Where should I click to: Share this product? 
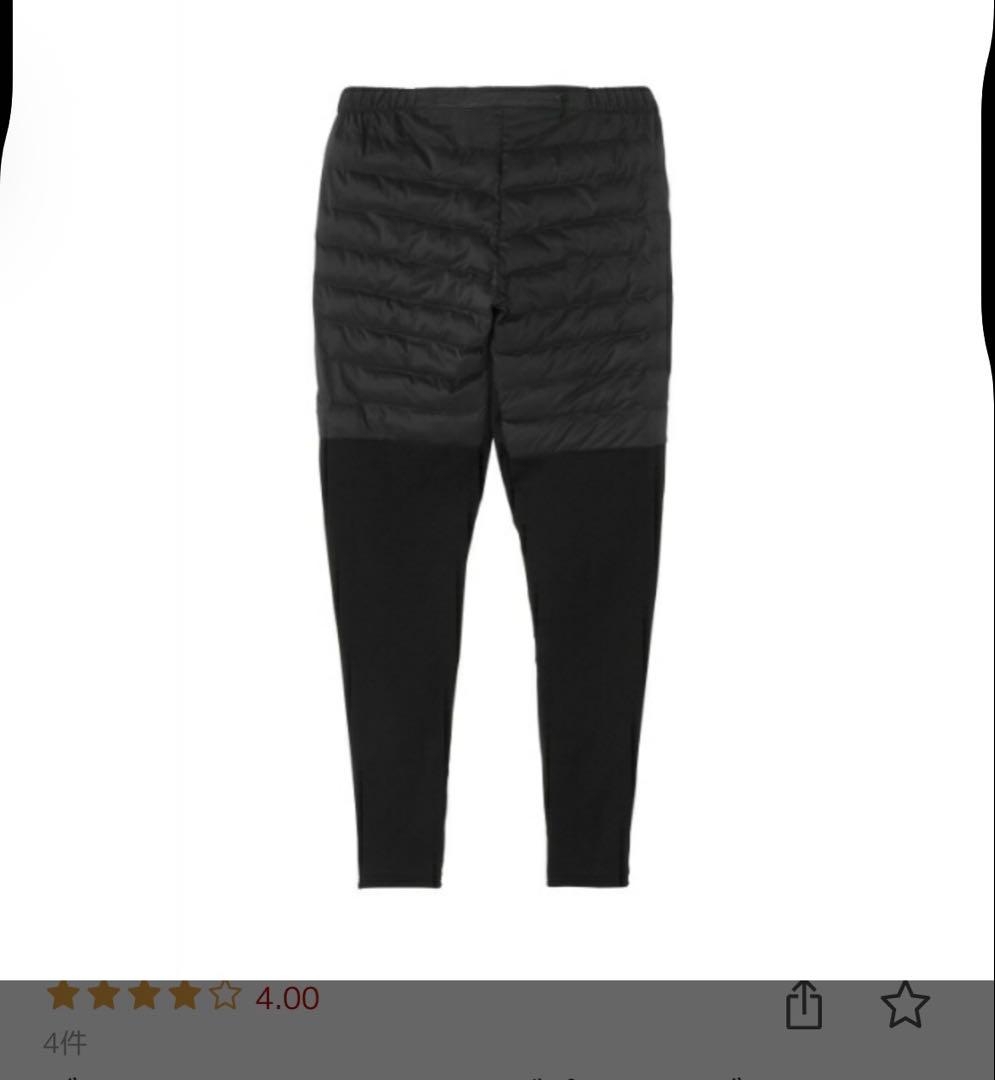coord(803,1004)
